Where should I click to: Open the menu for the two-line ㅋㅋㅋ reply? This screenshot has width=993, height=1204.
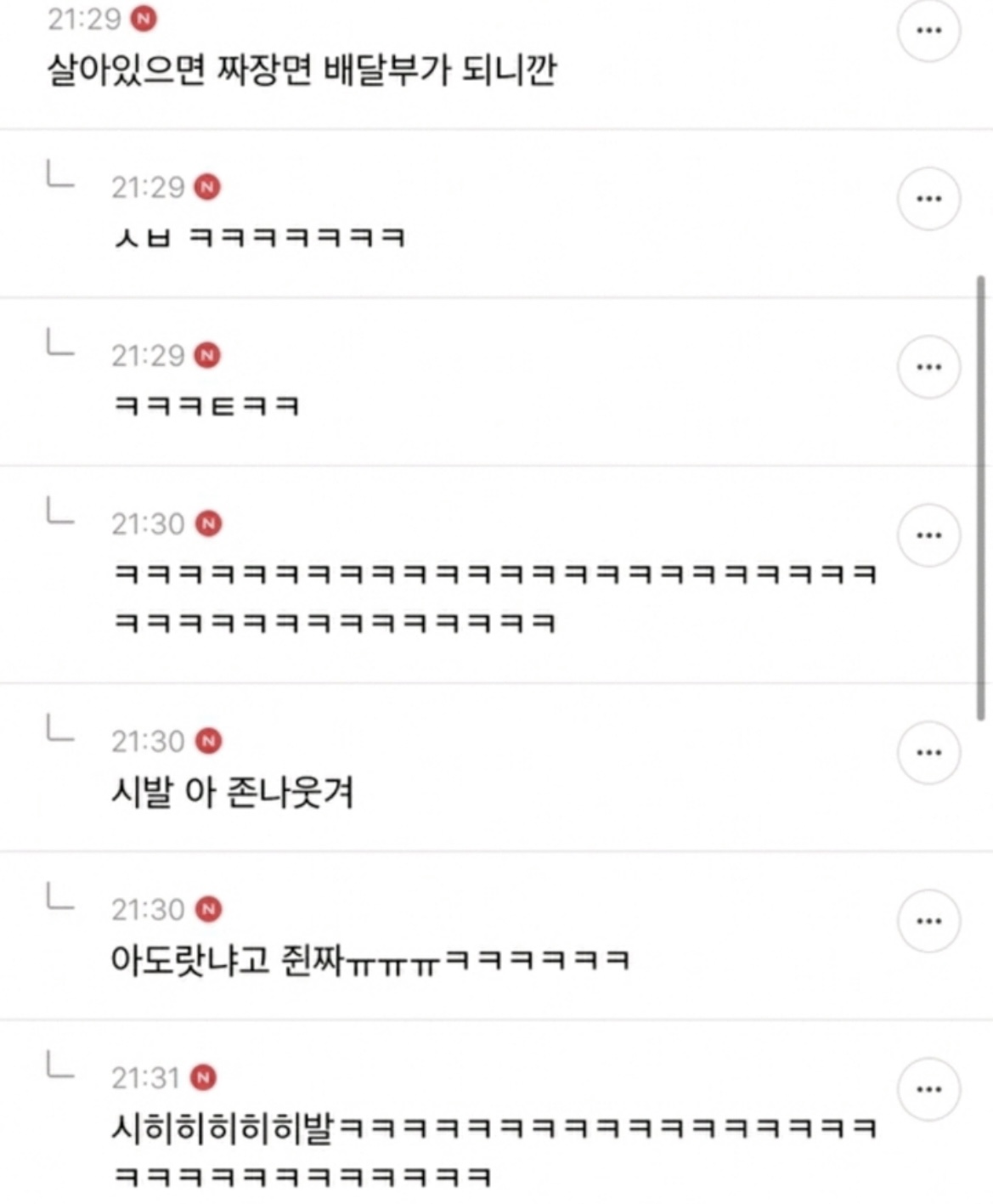pos(928,535)
